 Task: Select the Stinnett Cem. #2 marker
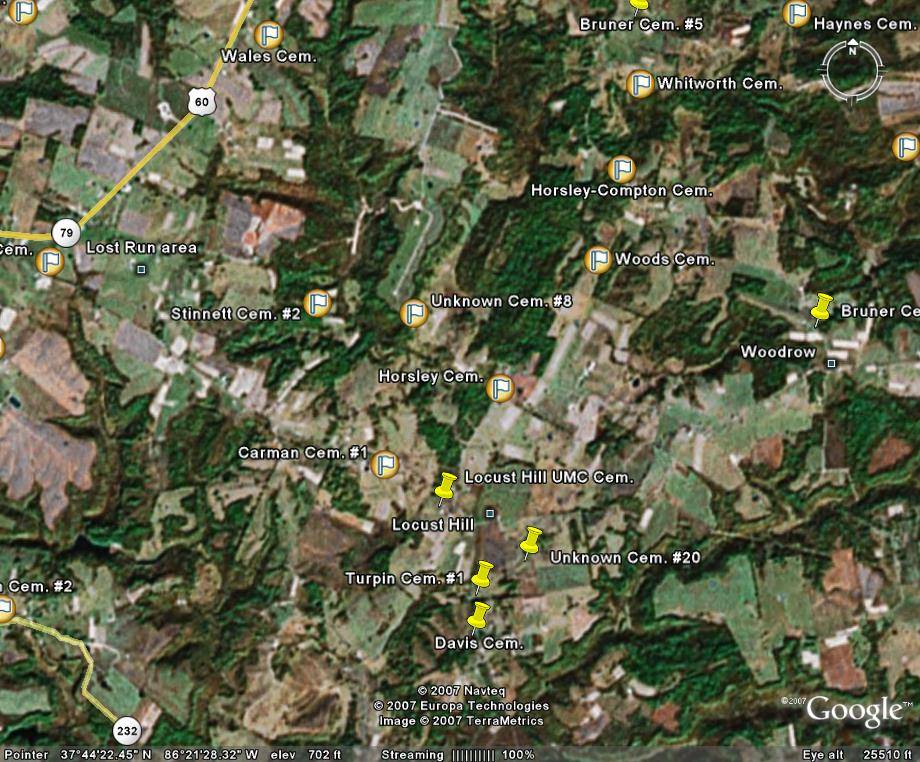click(317, 303)
